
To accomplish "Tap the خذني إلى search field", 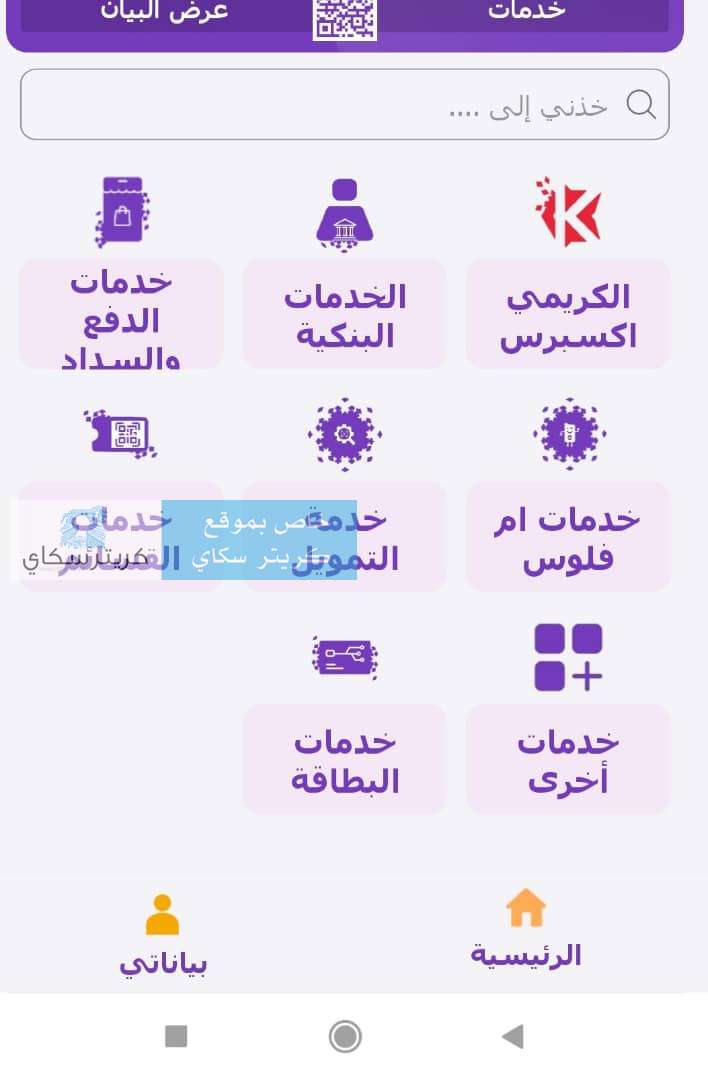I will [x=344, y=104].
